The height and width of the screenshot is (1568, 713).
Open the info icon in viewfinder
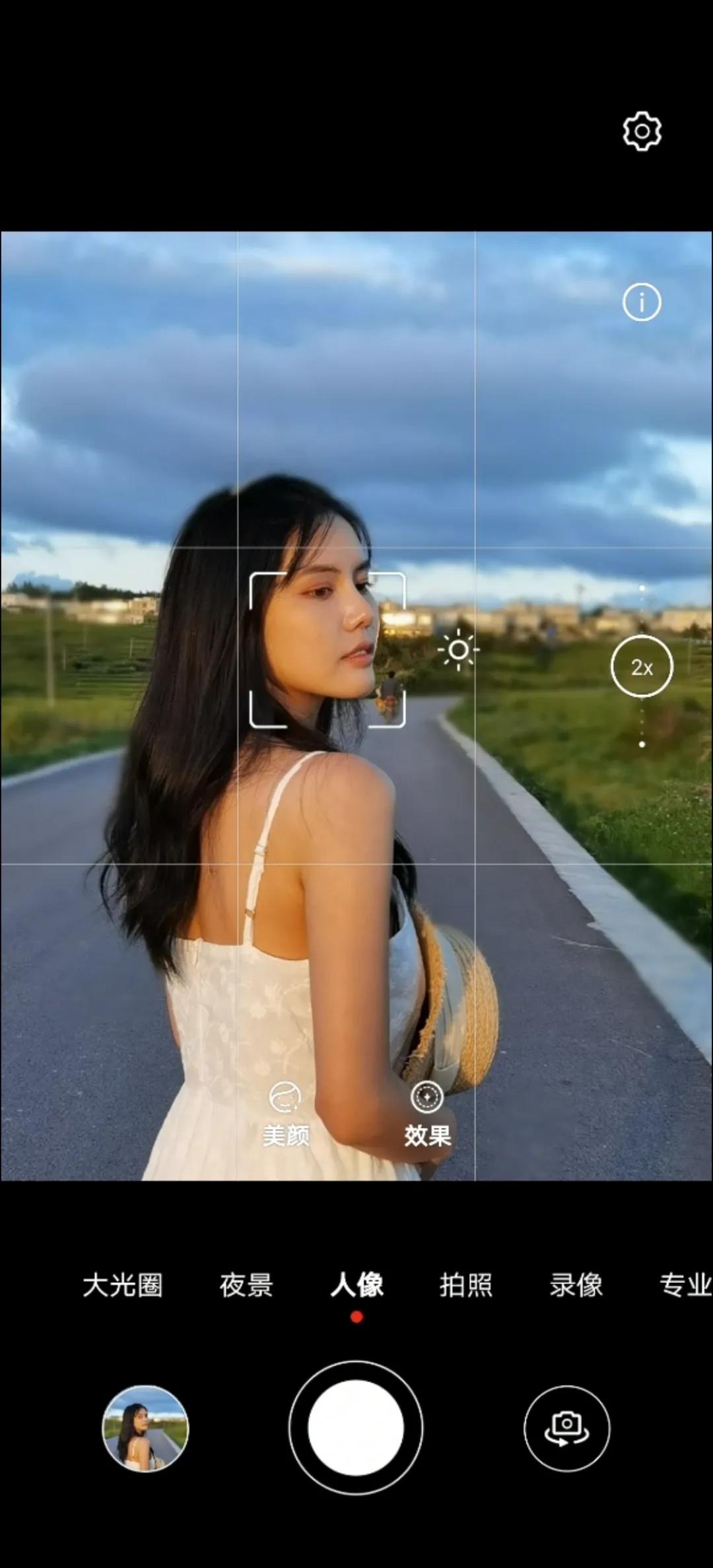pos(642,302)
